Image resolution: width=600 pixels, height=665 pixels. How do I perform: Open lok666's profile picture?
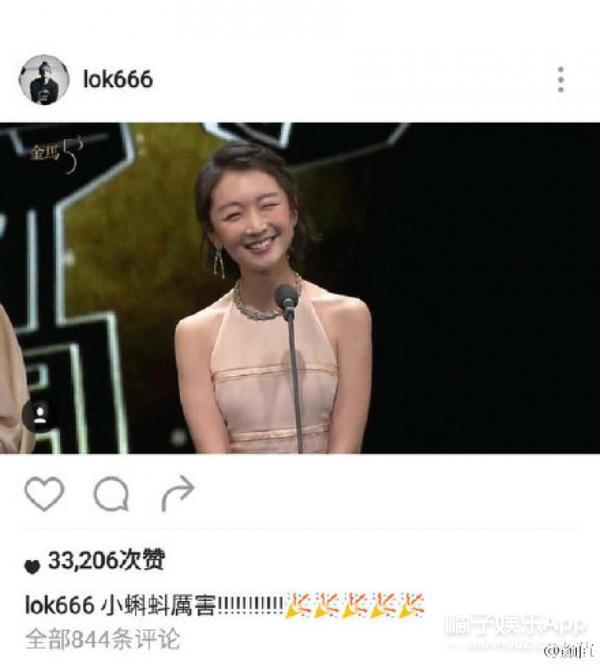point(43,80)
